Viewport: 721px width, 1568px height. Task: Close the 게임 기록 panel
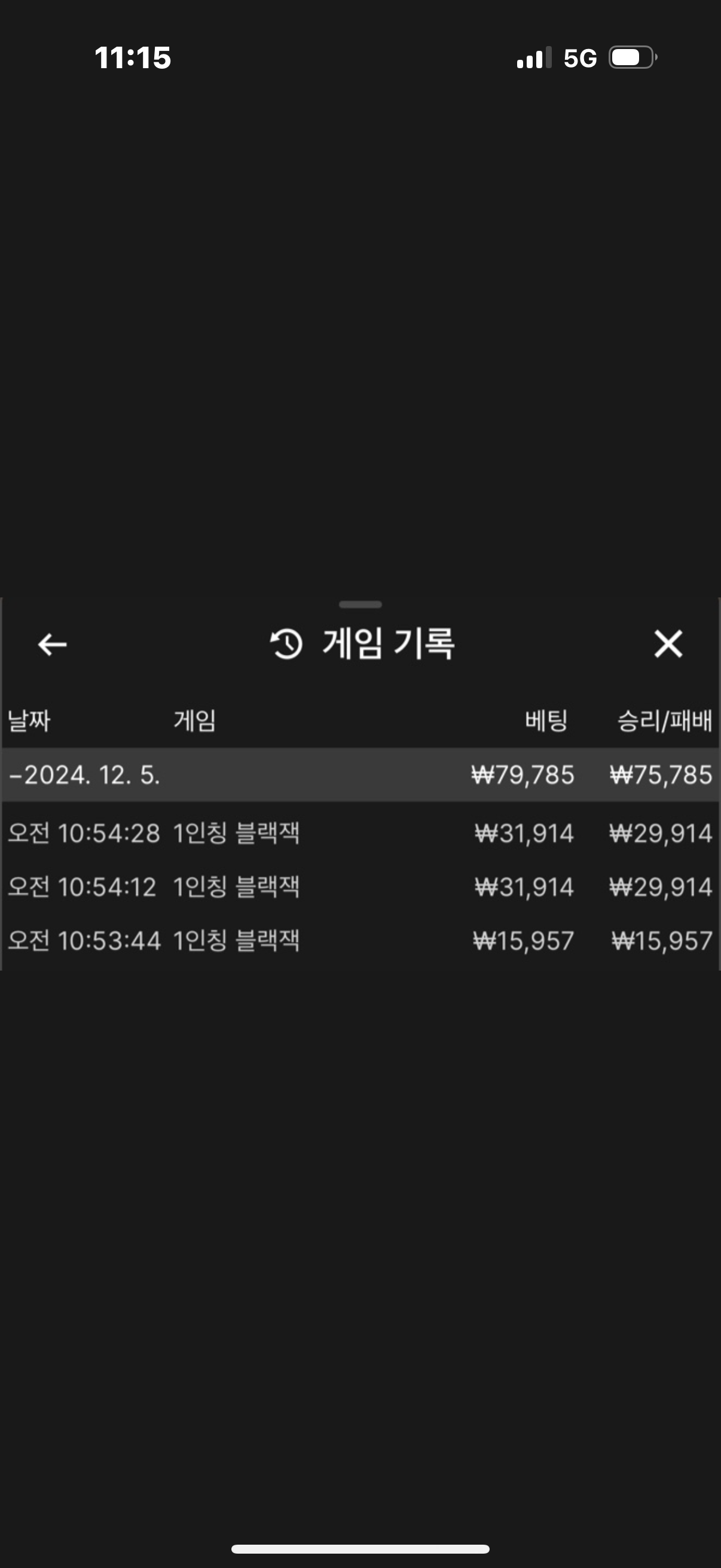pyautogui.click(x=668, y=643)
